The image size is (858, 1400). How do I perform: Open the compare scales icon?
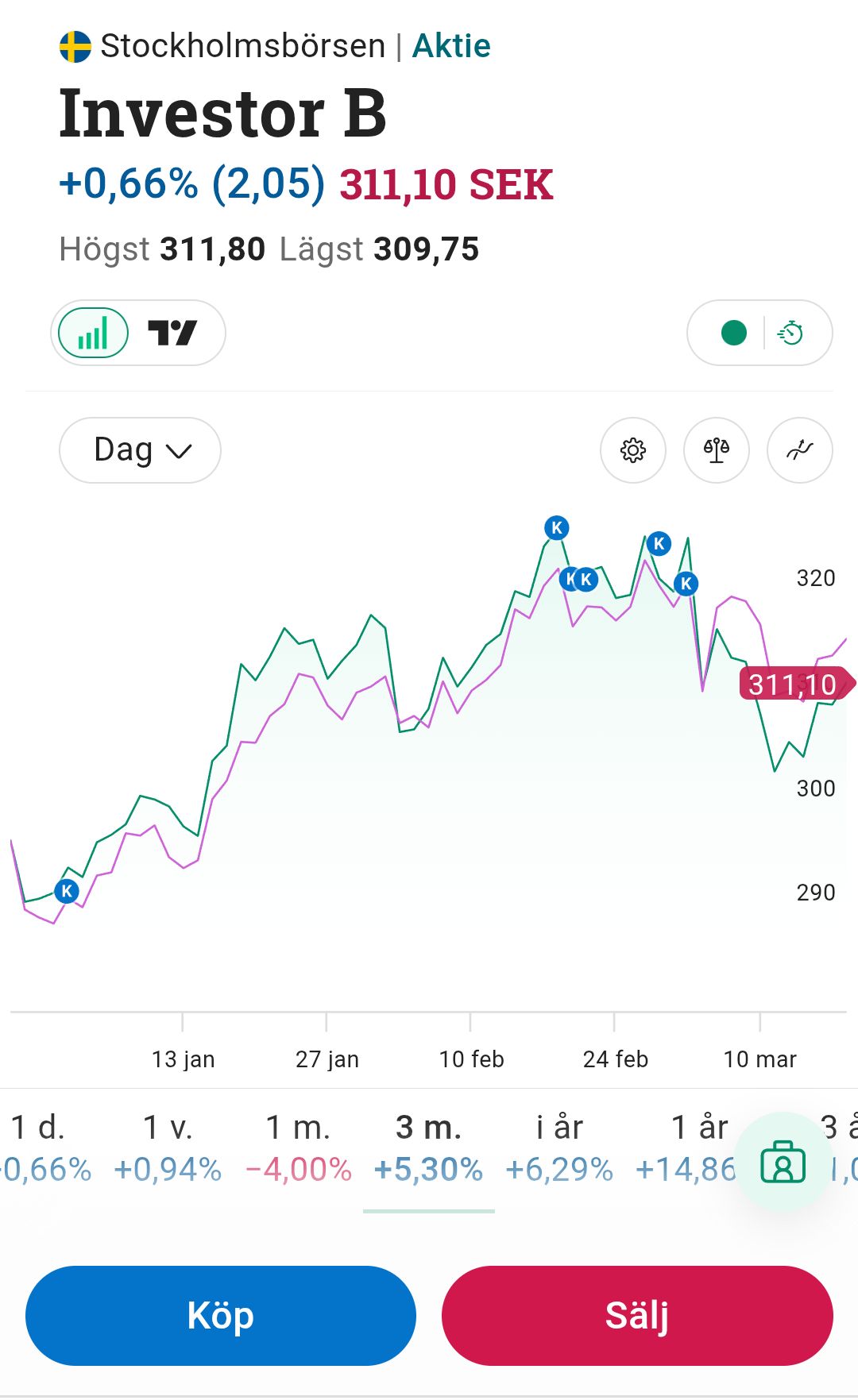tap(716, 450)
